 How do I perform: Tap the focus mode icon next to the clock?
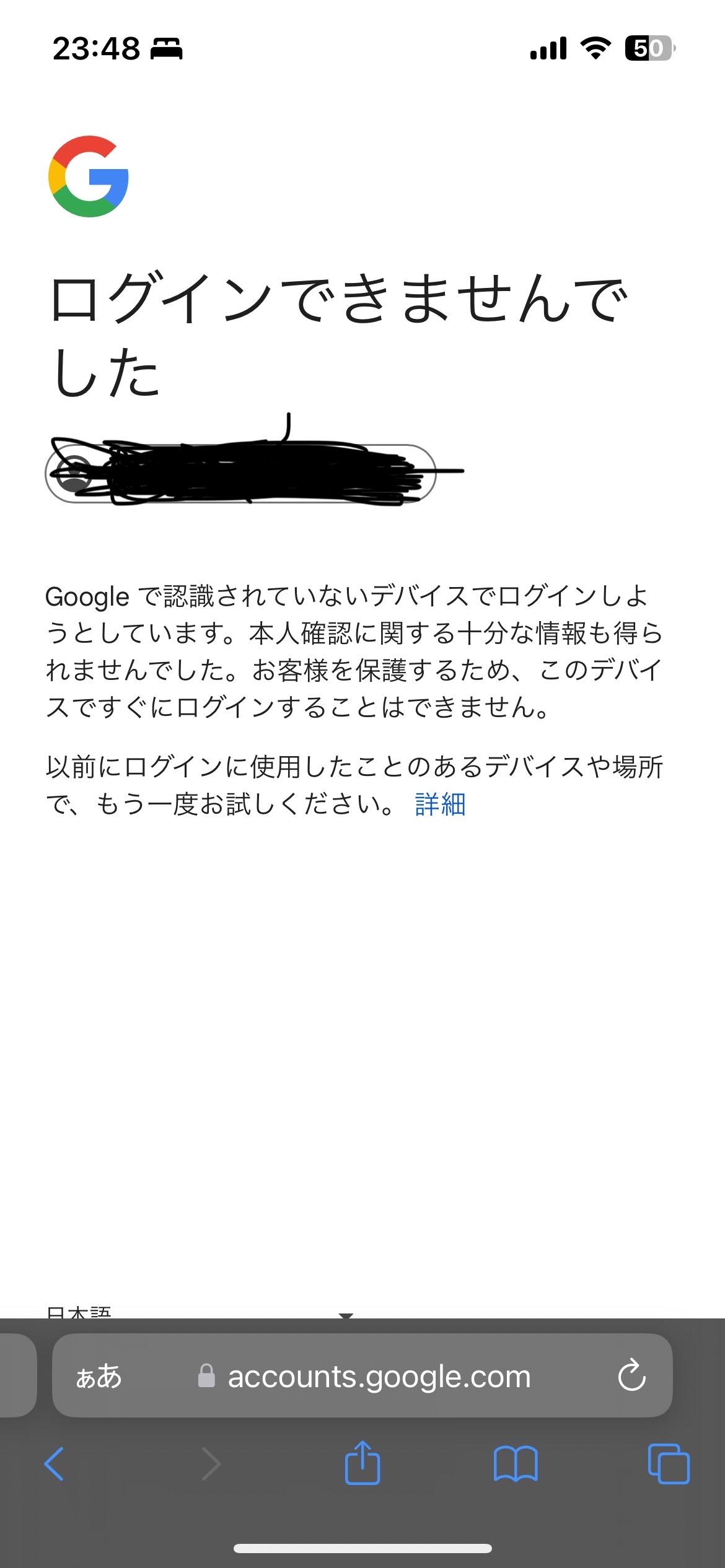[x=168, y=50]
